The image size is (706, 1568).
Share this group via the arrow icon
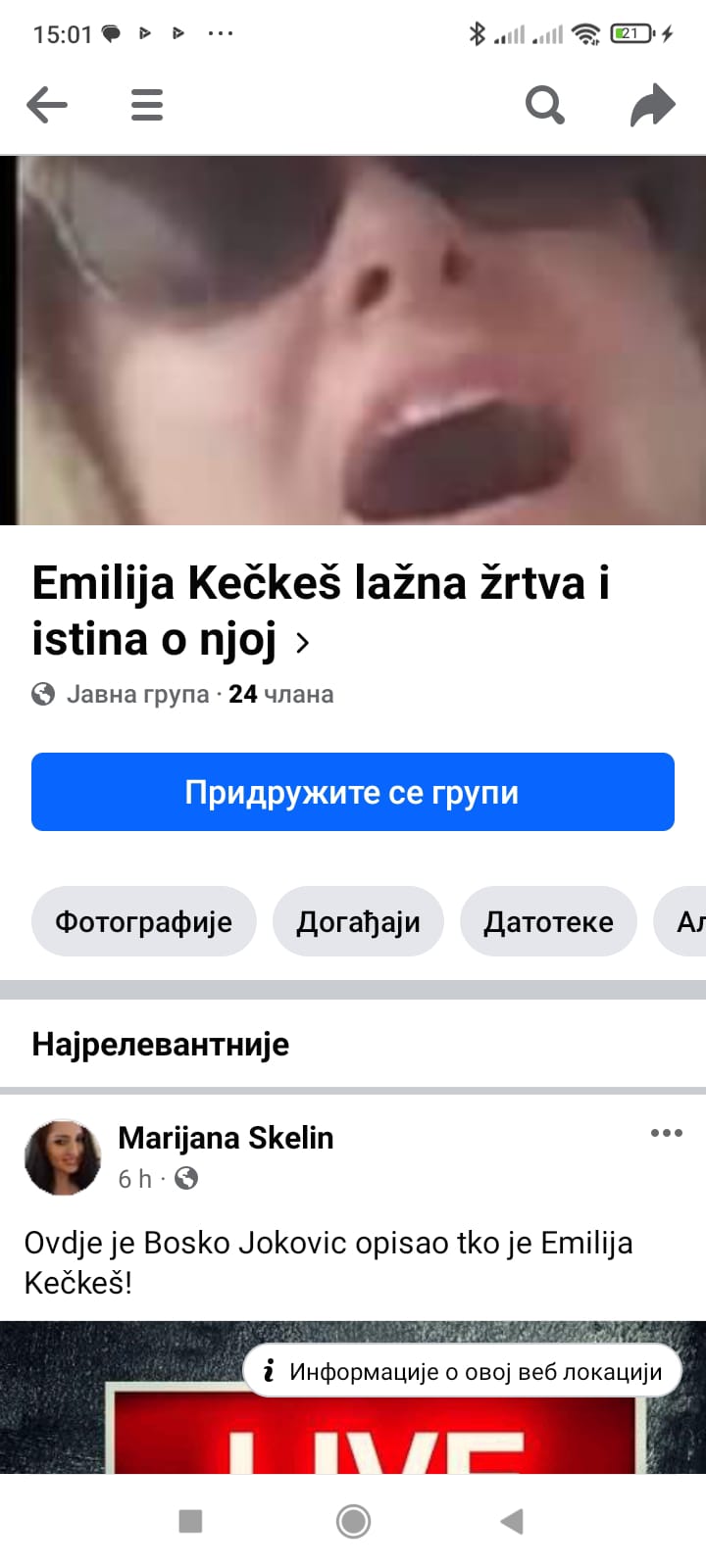[x=652, y=105]
